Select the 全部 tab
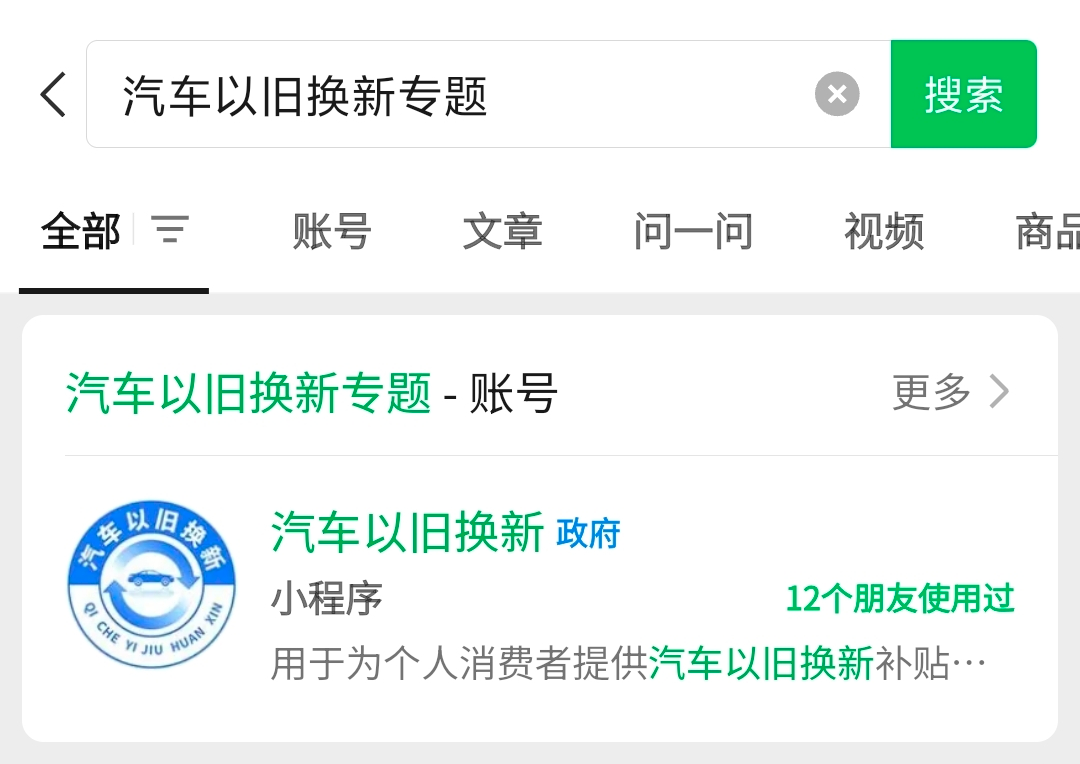The image size is (1080, 764). point(81,232)
